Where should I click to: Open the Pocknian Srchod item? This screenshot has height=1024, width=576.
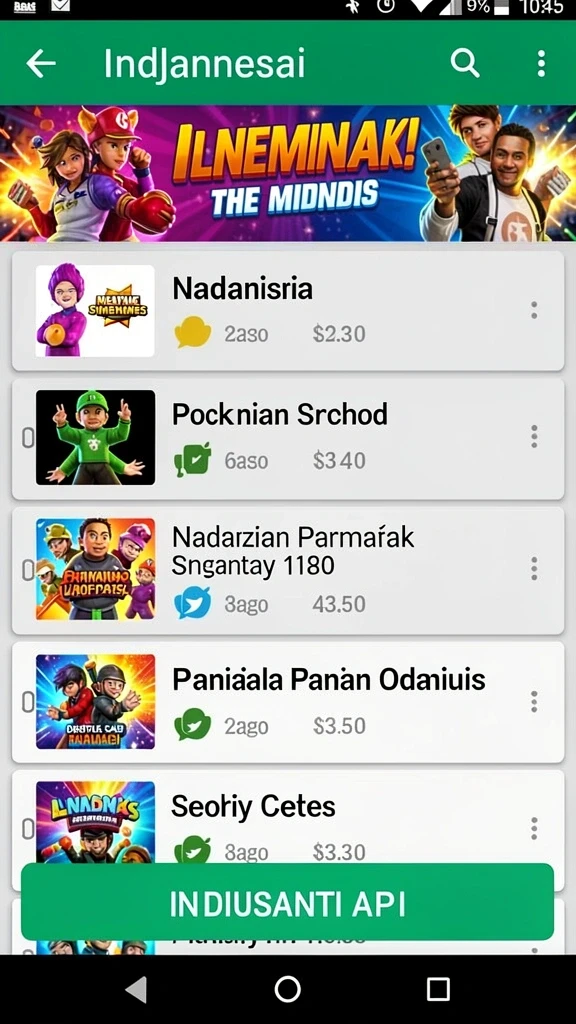coord(288,439)
